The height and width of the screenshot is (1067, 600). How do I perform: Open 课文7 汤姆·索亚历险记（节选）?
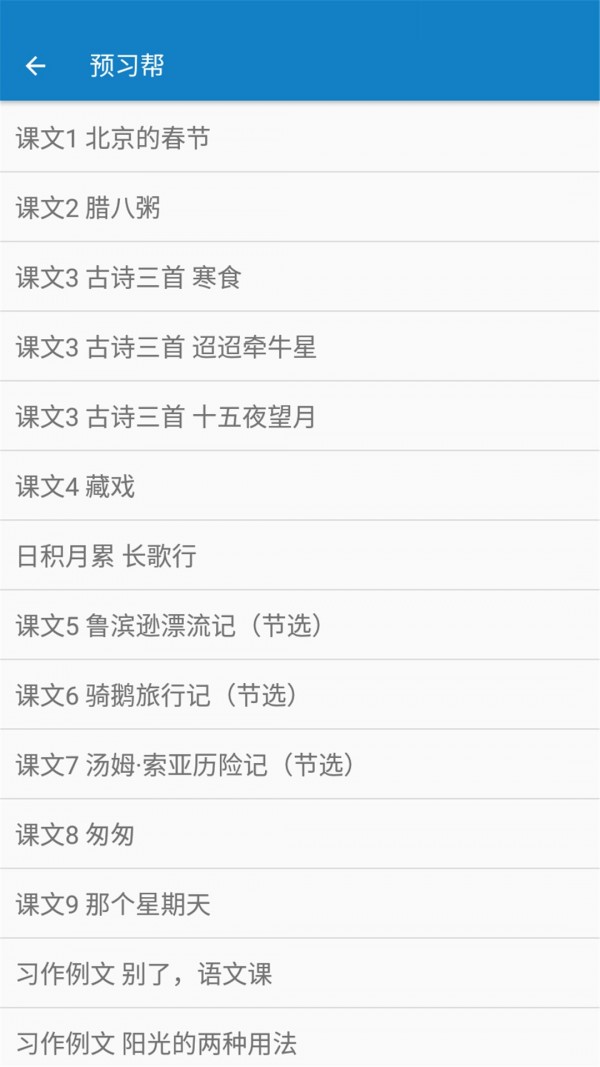click(185, 766)
